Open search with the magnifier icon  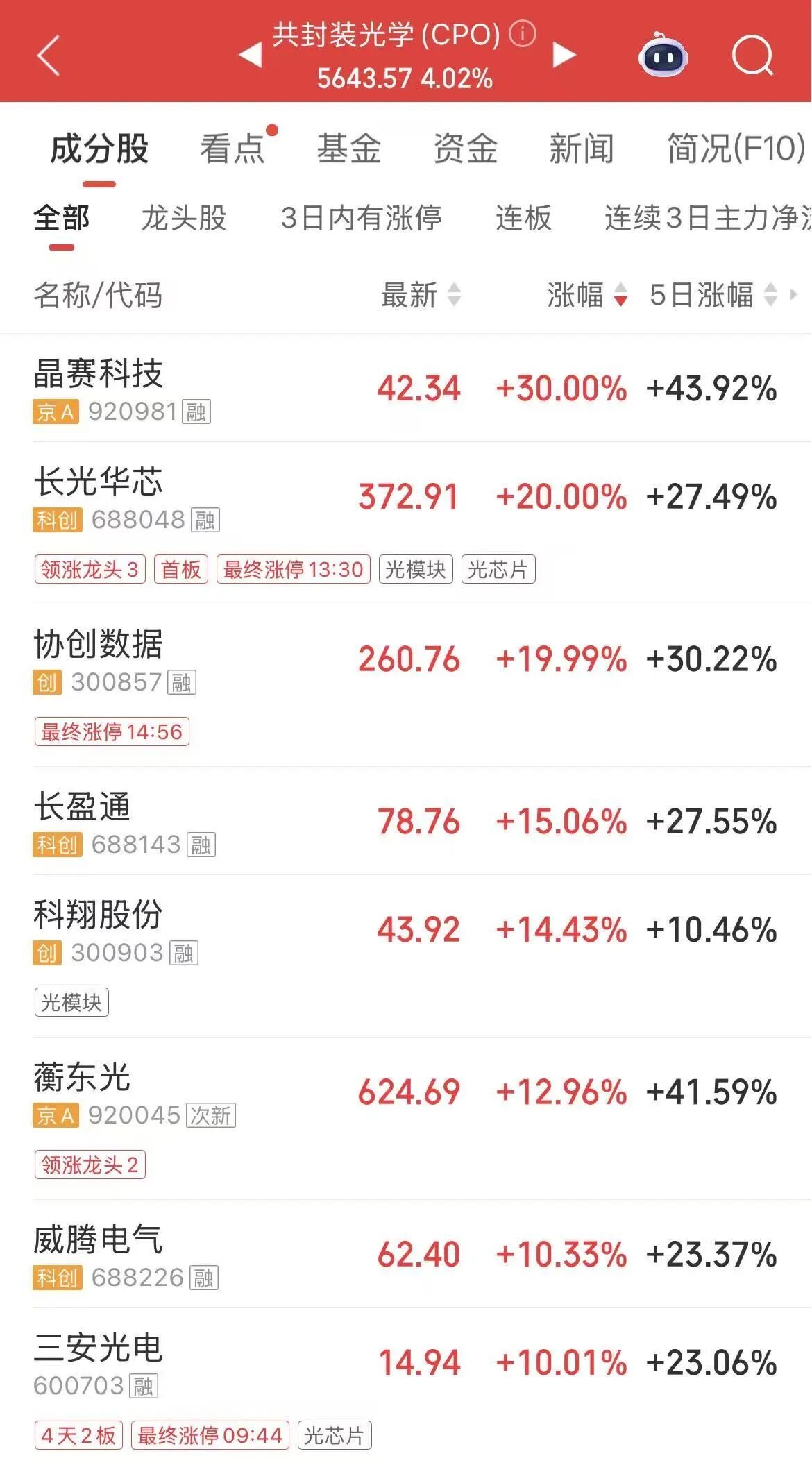[752, 55]
